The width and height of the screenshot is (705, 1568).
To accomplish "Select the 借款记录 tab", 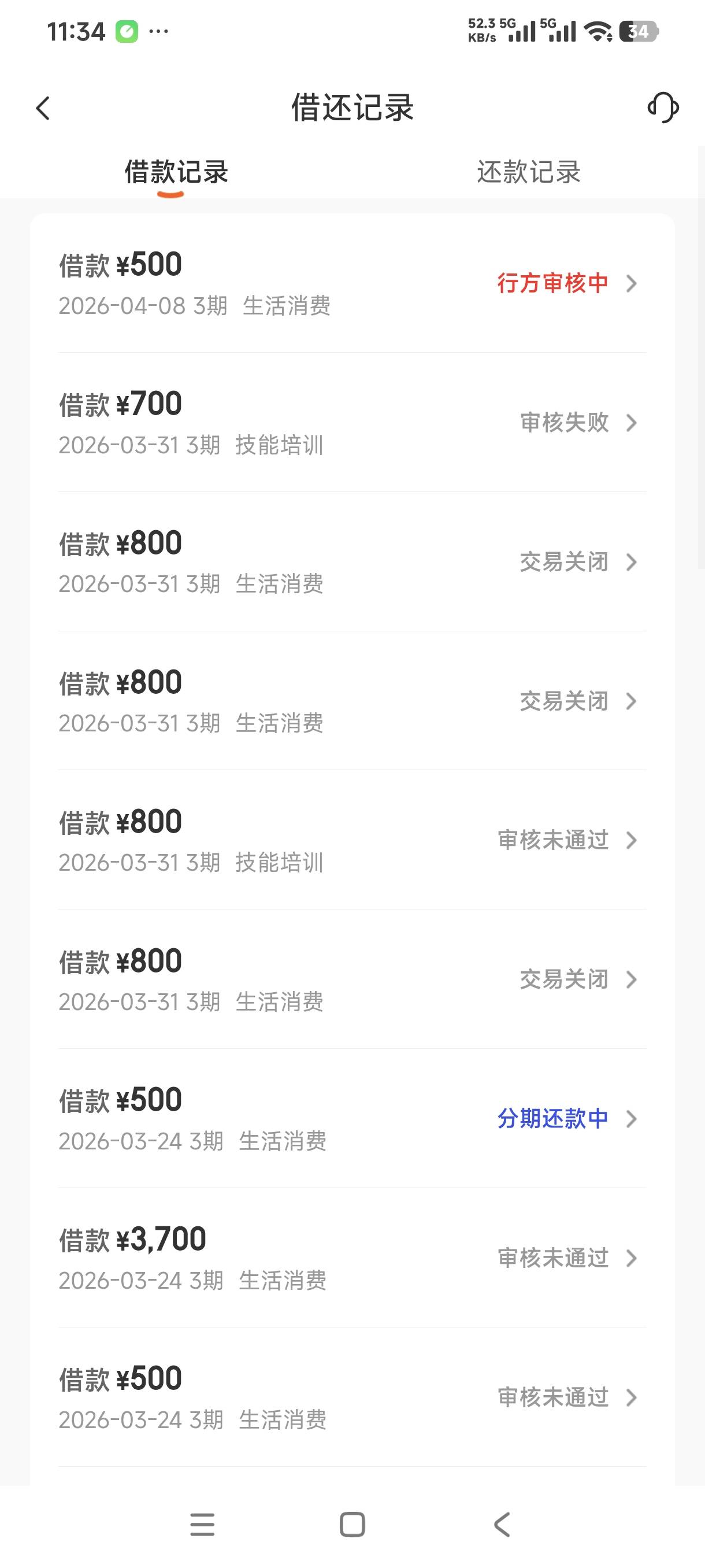I will (176, 172).
